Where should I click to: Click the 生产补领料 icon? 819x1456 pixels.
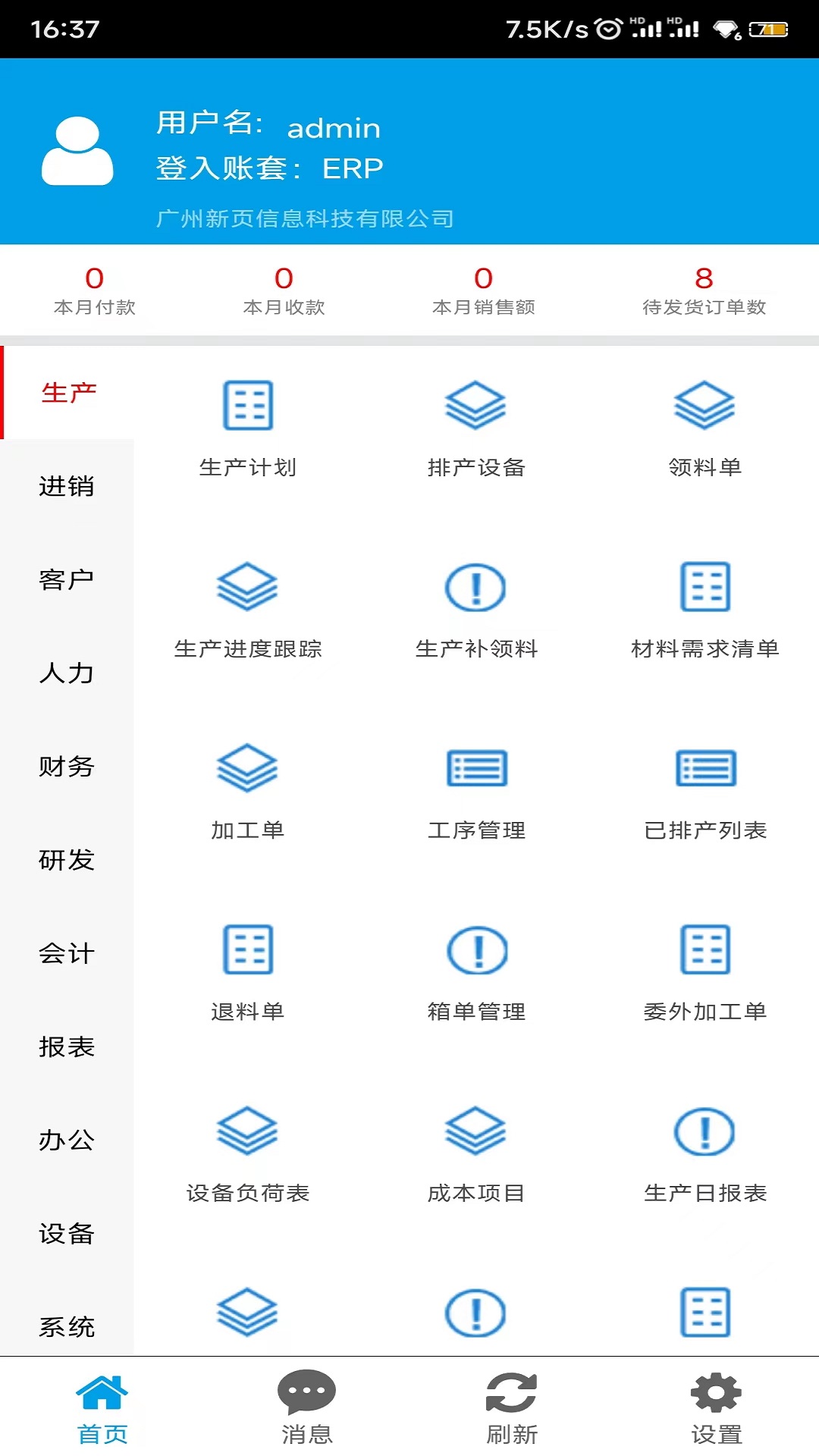[475, 607]
